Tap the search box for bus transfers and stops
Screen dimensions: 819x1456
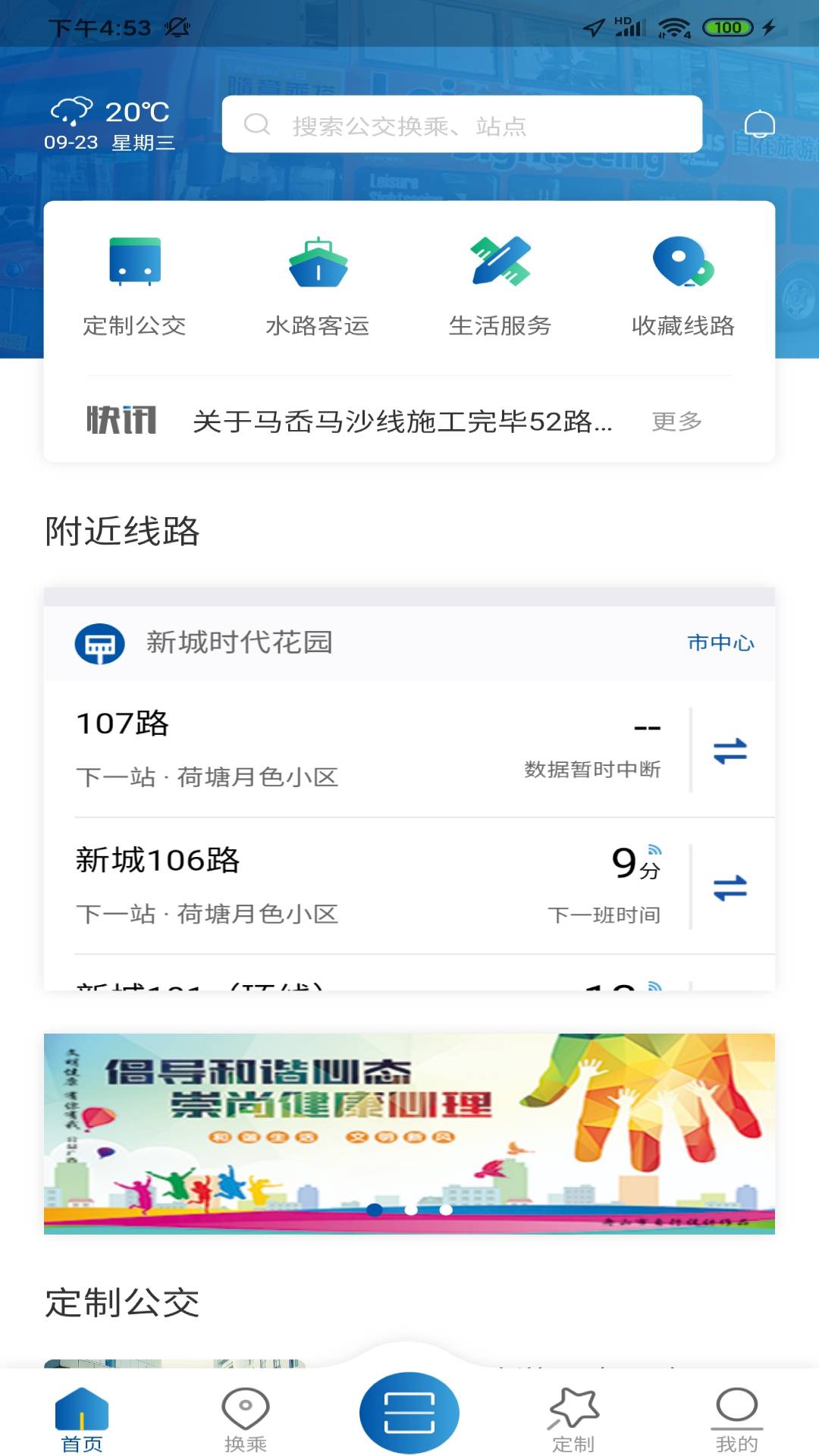pos(461,124)
